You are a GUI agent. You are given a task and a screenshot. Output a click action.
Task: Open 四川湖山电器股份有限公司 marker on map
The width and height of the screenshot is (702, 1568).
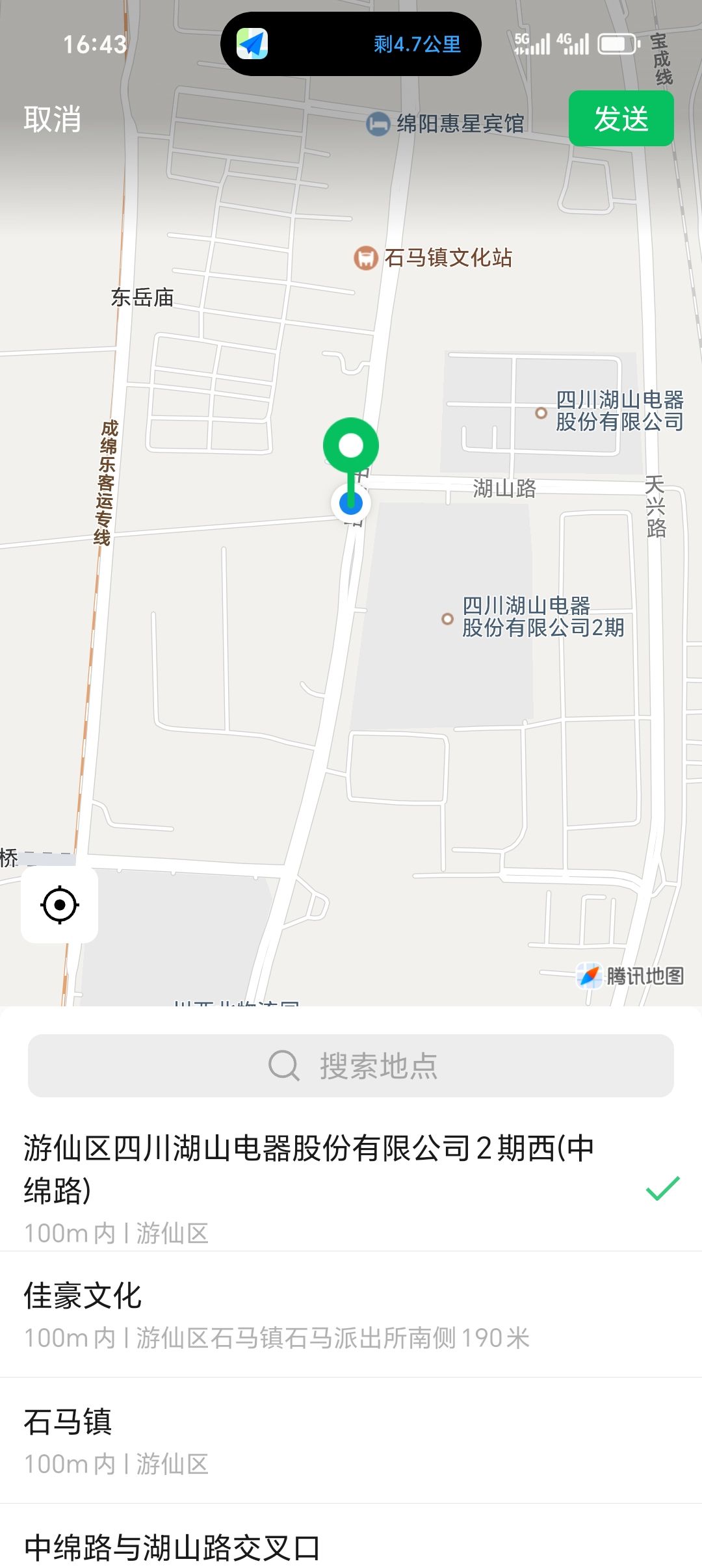click(541, 412)
